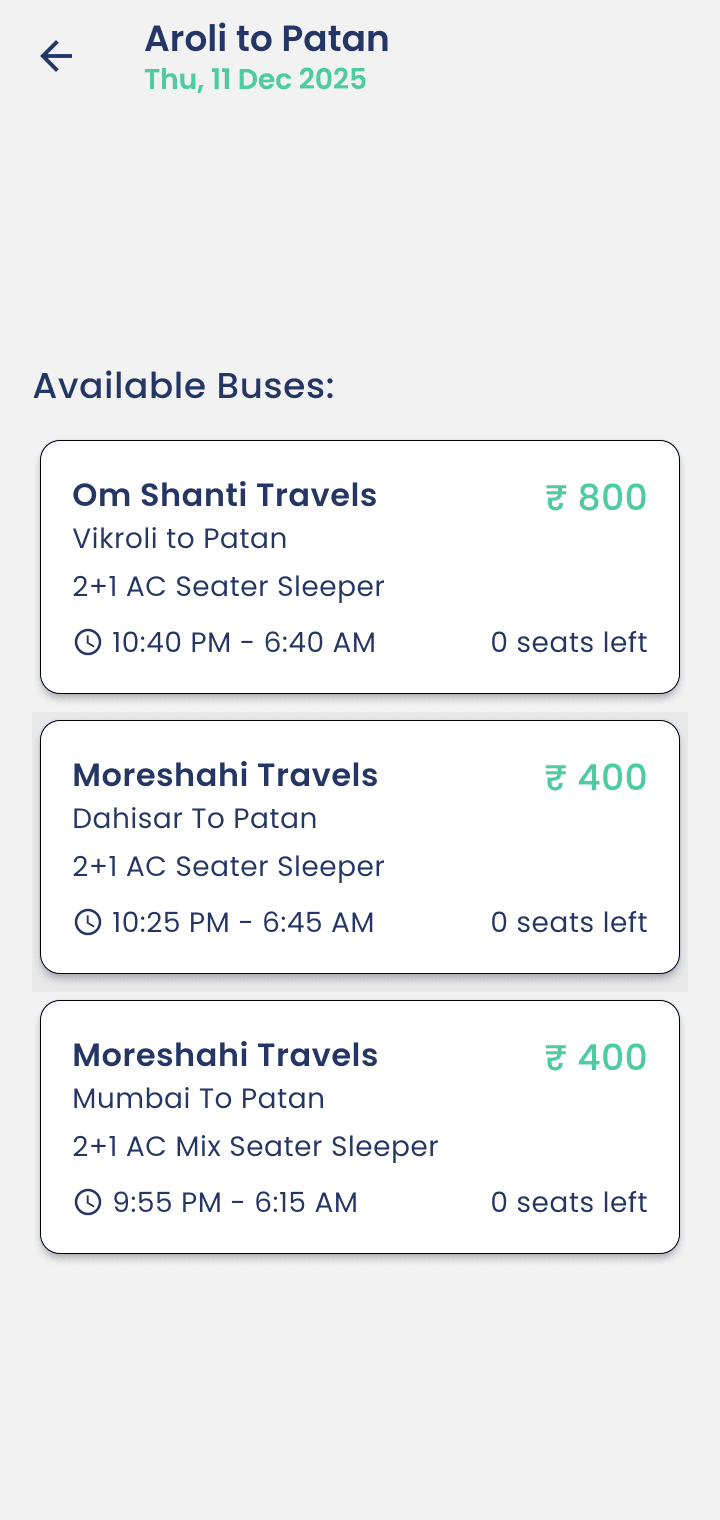Click 2+1 AC Mix Seater Sleeper label
The width and height of the screenshot is (720, 1520).
[256, 1146]
